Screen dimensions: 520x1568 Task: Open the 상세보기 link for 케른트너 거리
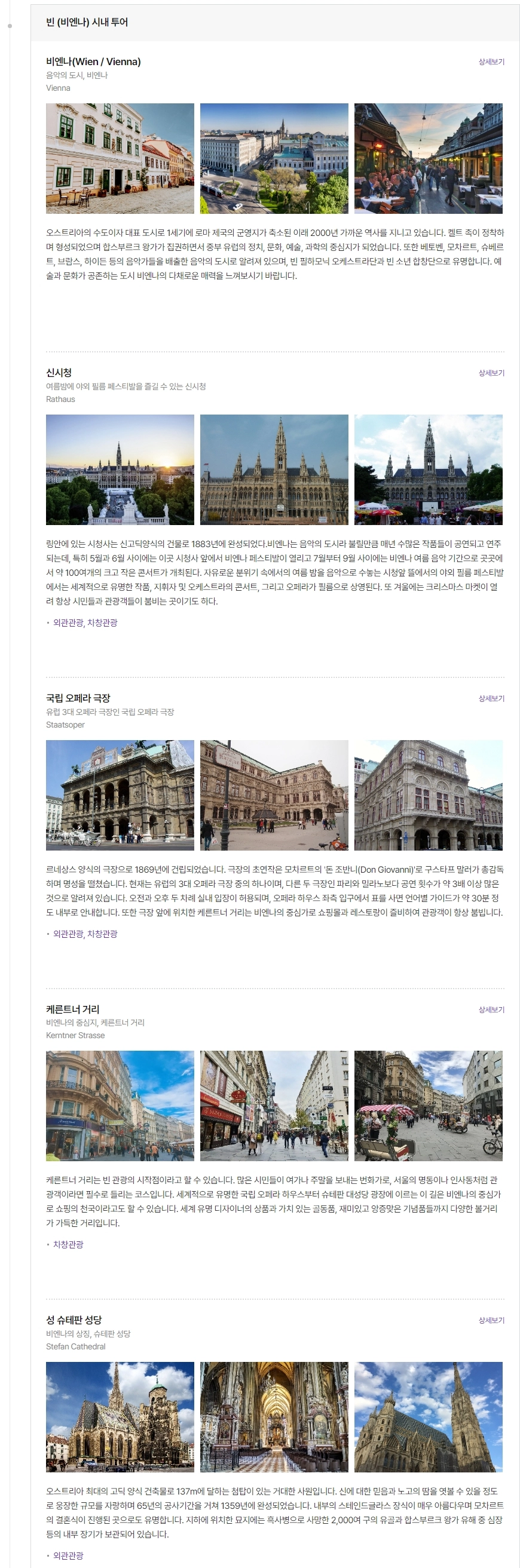[491, 1010]
